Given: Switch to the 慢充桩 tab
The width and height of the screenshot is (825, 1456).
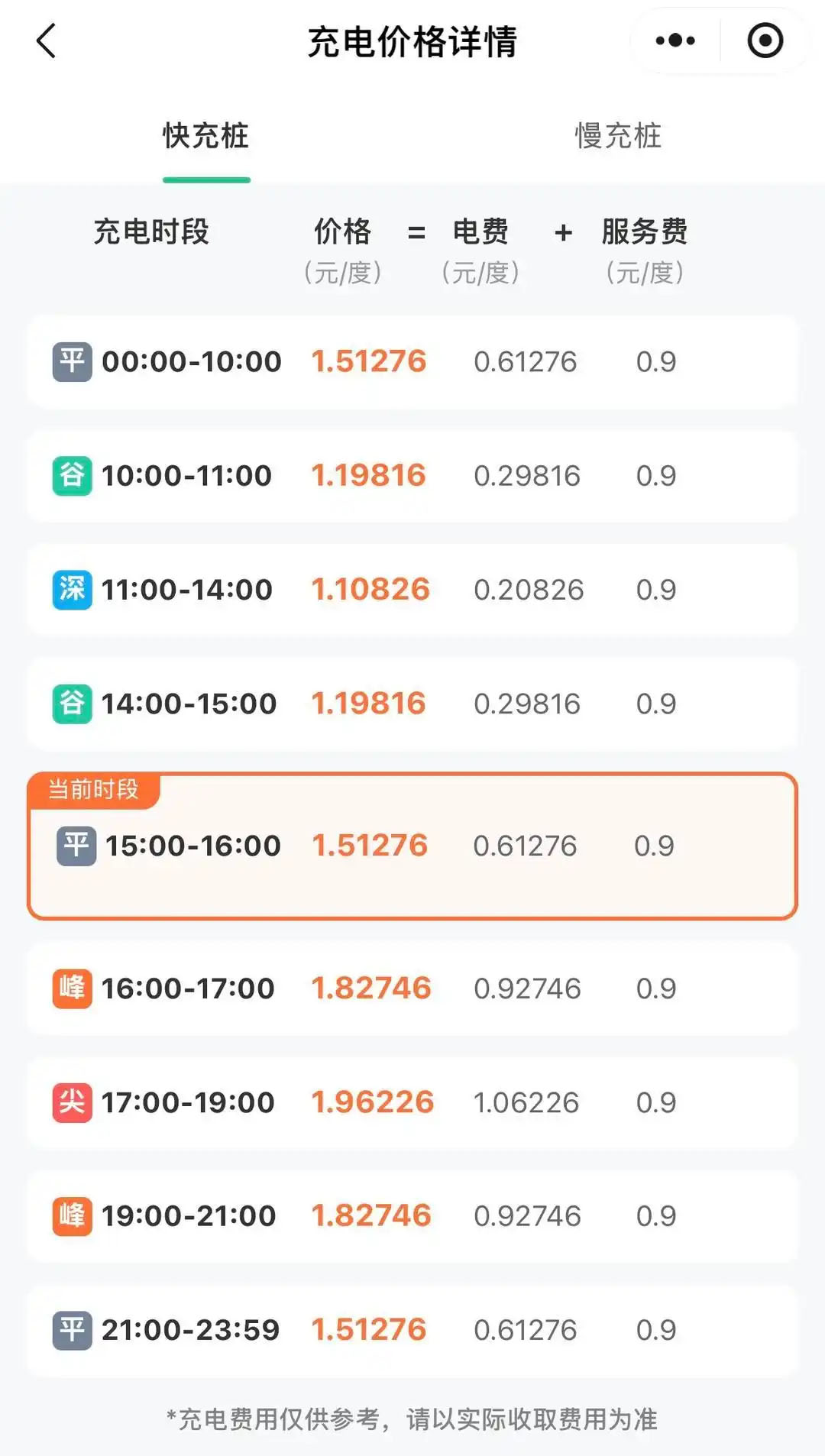Looking at the screenshot, I should coord(618,137).
